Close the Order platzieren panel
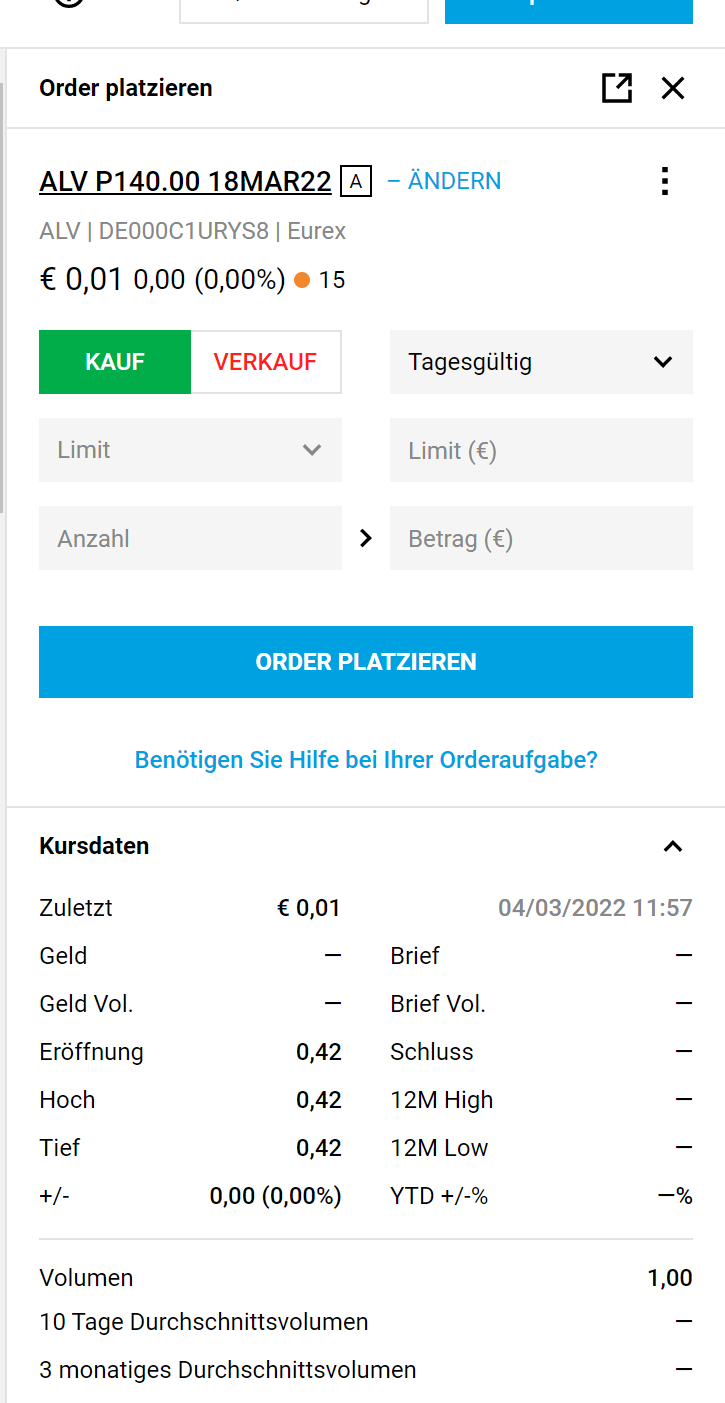This screenshot has width=725, height=1403. click(673, 88)
